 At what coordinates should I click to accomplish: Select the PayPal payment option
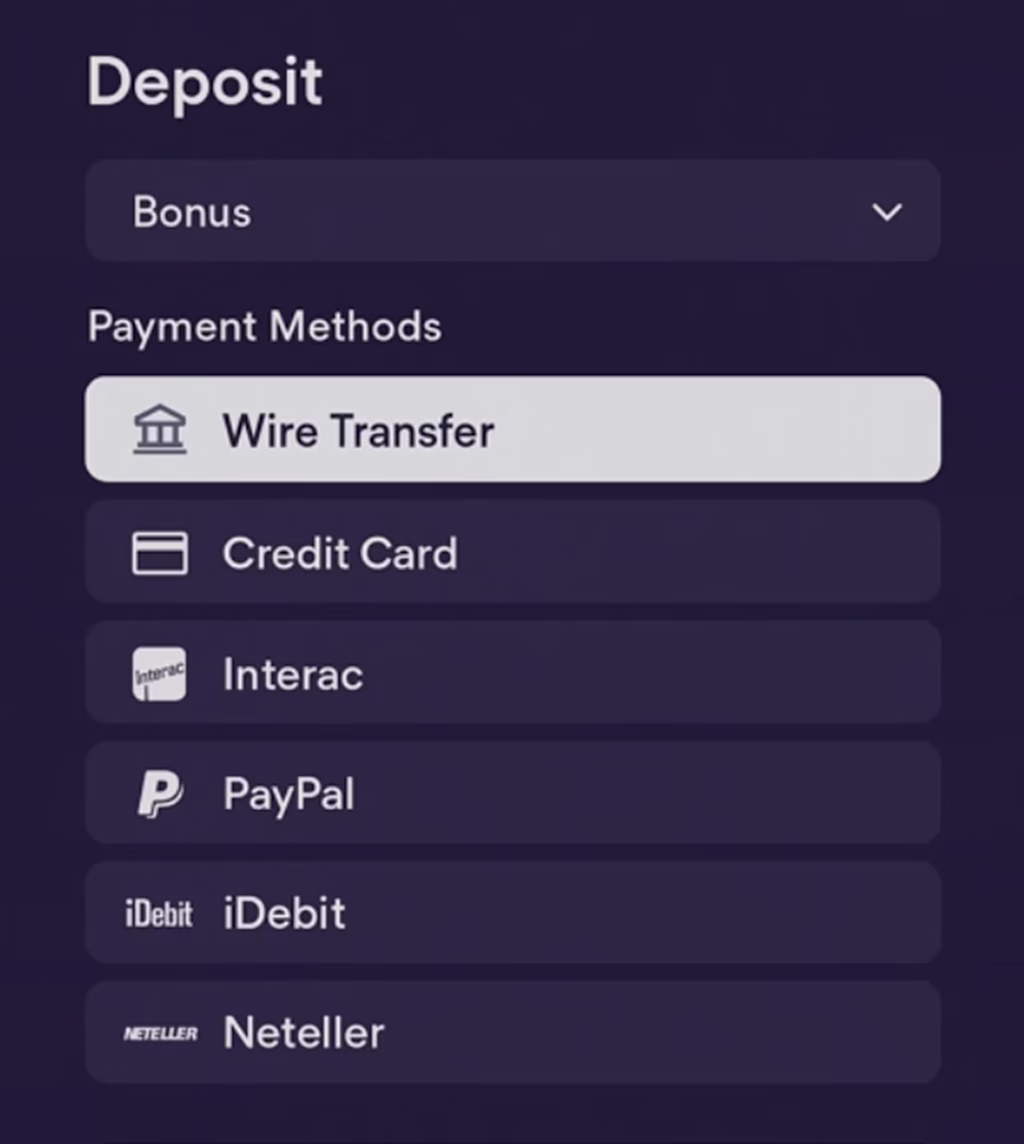tap(512, 793)
